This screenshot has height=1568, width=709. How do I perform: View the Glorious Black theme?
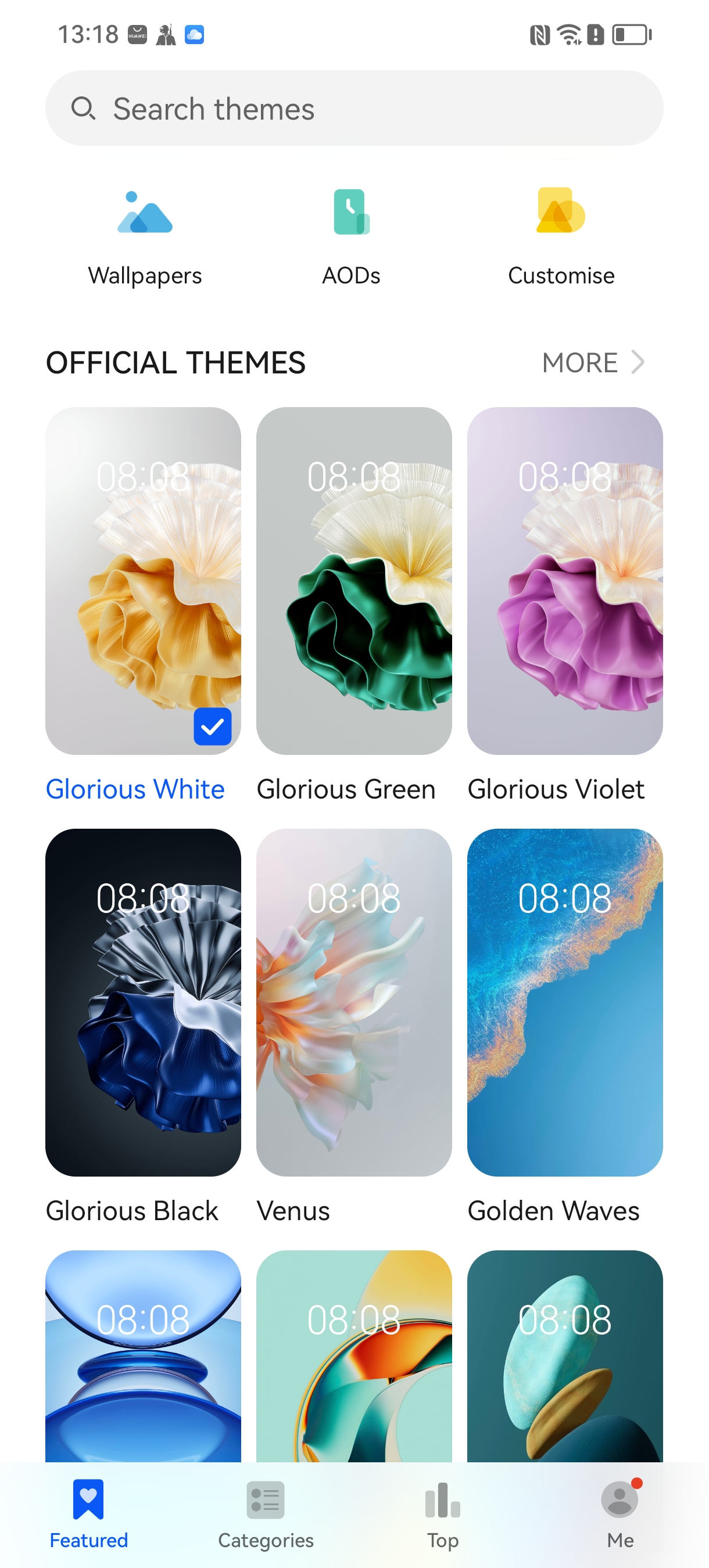(x=143, y=1002)
